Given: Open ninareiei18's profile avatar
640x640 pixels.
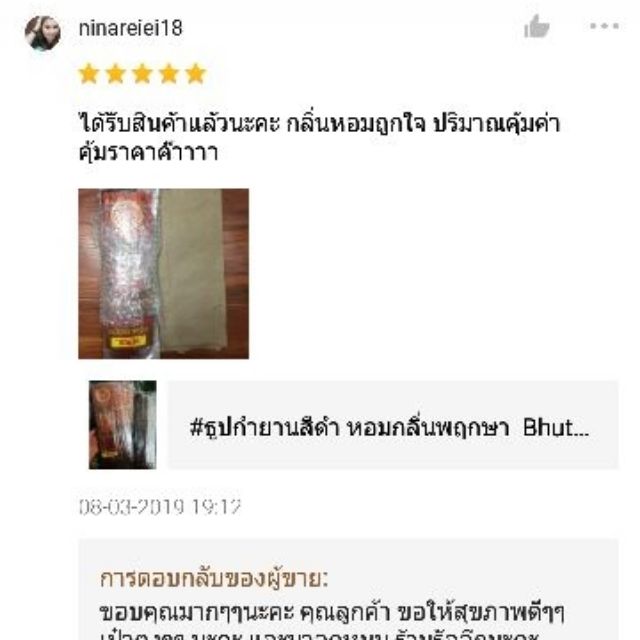Looking at the screenshot, I should (x=43, y=32).
